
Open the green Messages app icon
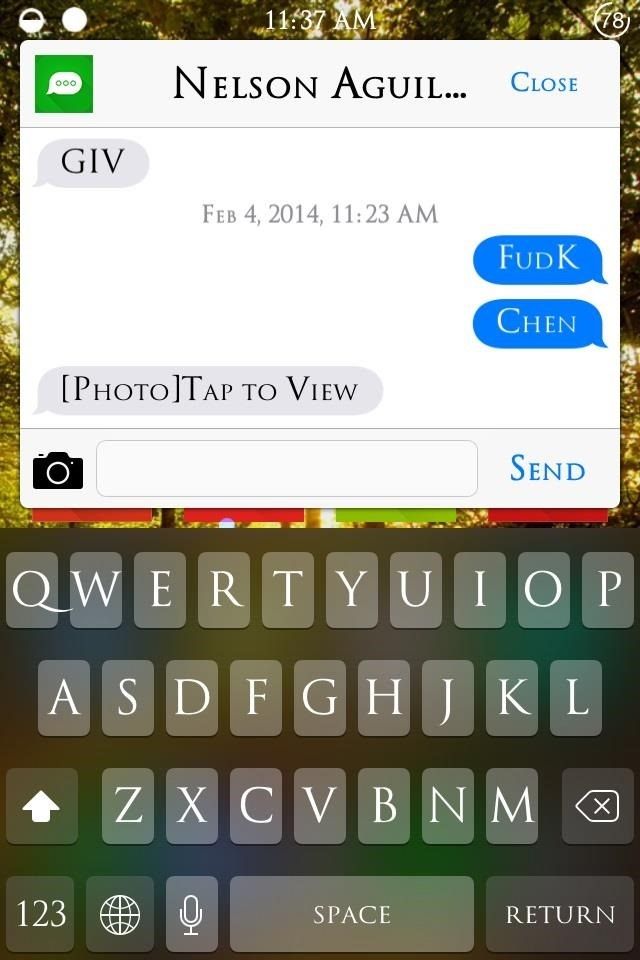pyautogui.click(x=64, y=84)
